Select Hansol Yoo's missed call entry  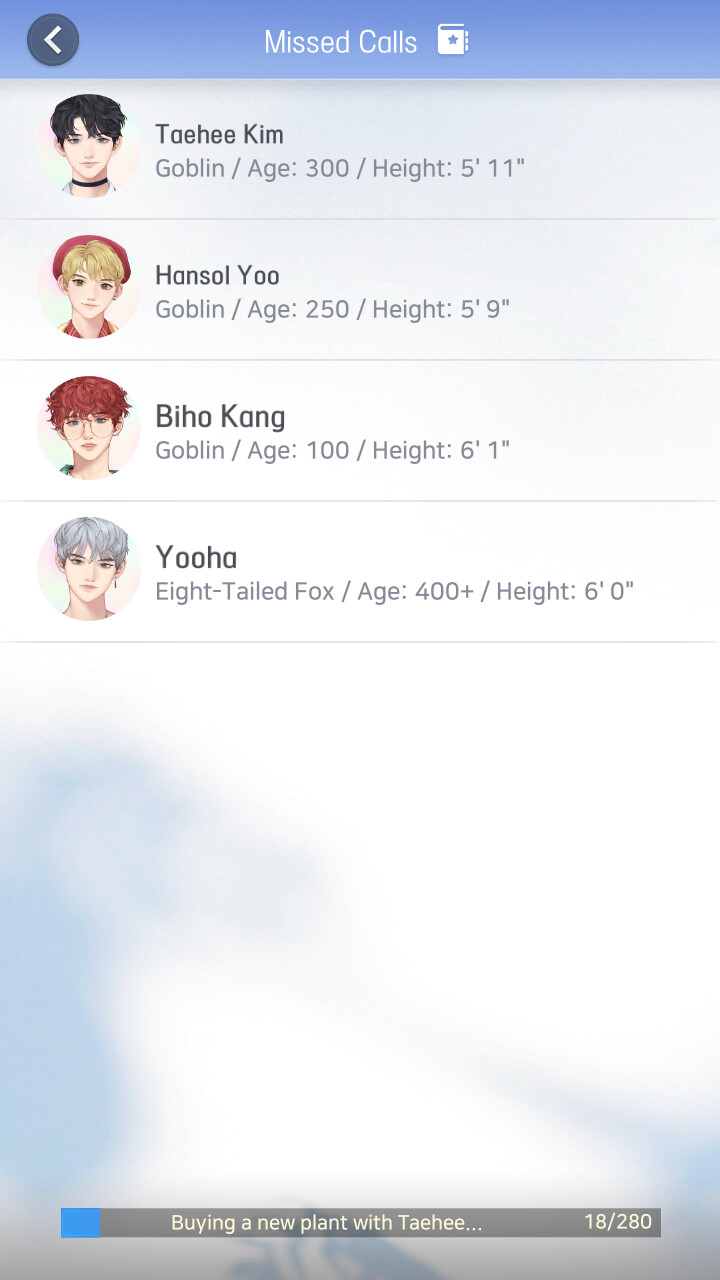360,290
